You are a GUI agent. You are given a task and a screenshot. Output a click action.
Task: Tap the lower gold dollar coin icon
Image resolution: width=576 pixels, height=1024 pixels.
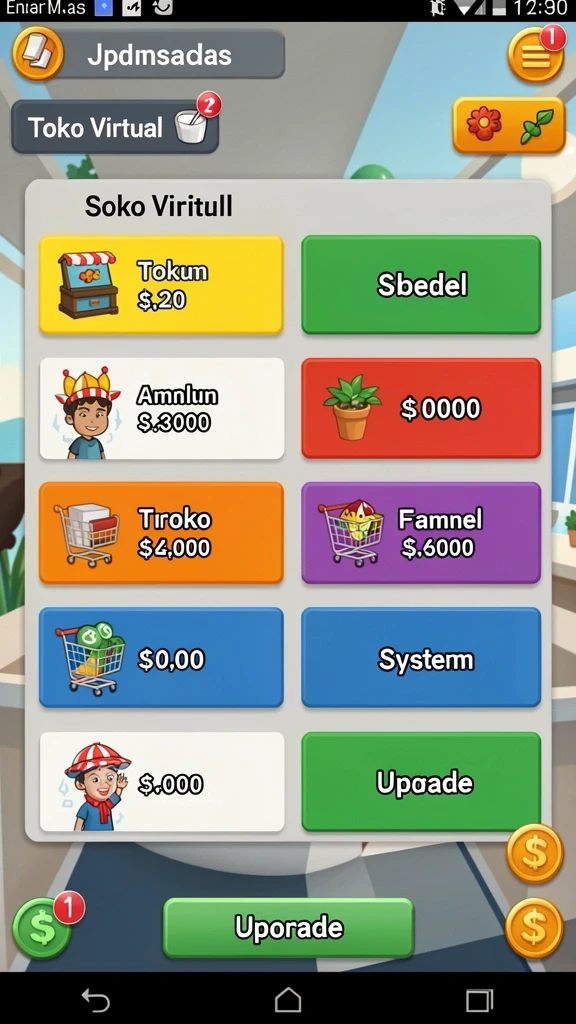point(534,927)
